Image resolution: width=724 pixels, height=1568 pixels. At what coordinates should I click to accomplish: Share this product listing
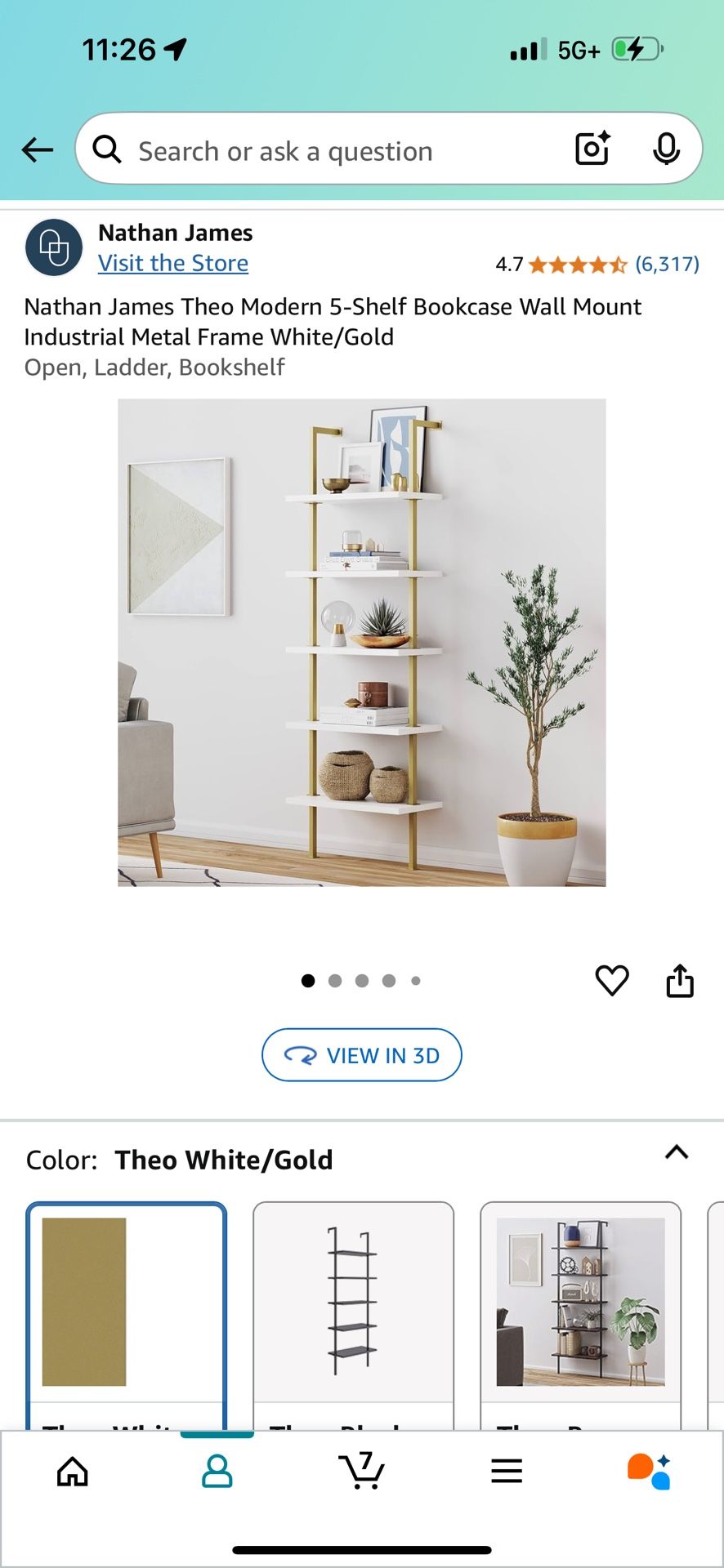680,980
